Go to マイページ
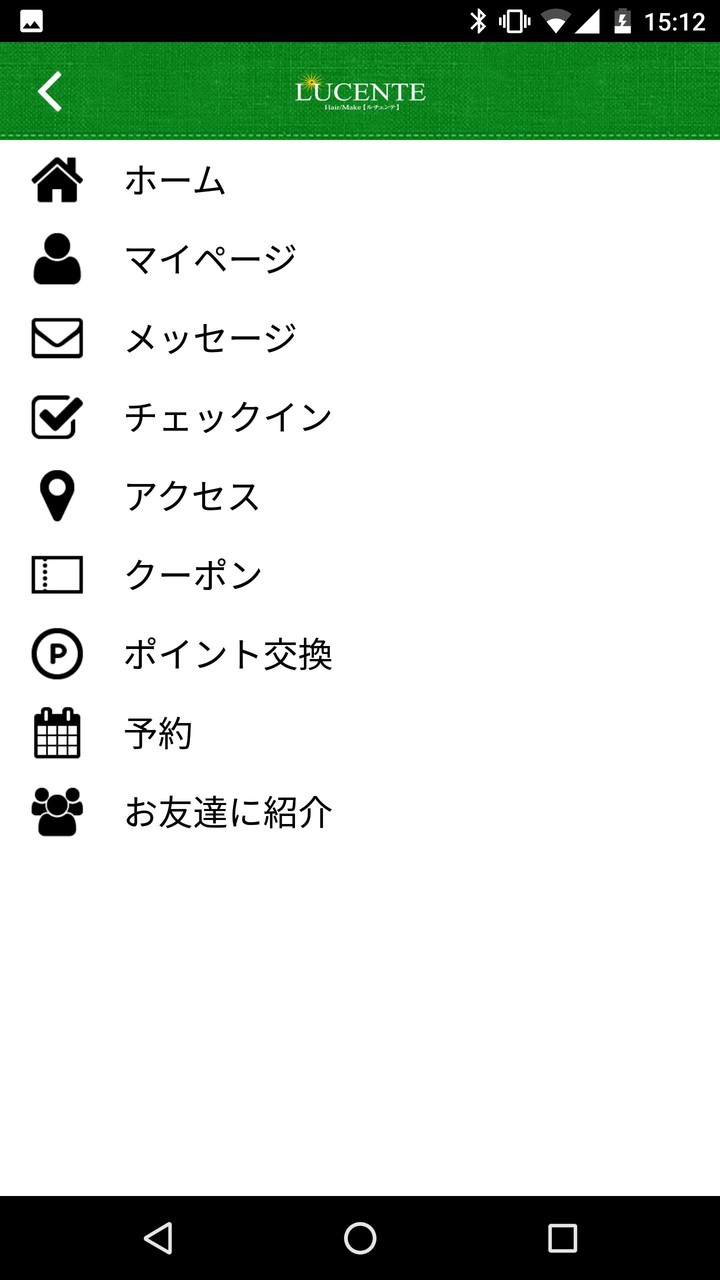720x1280 pixels. tap(210, 260)
